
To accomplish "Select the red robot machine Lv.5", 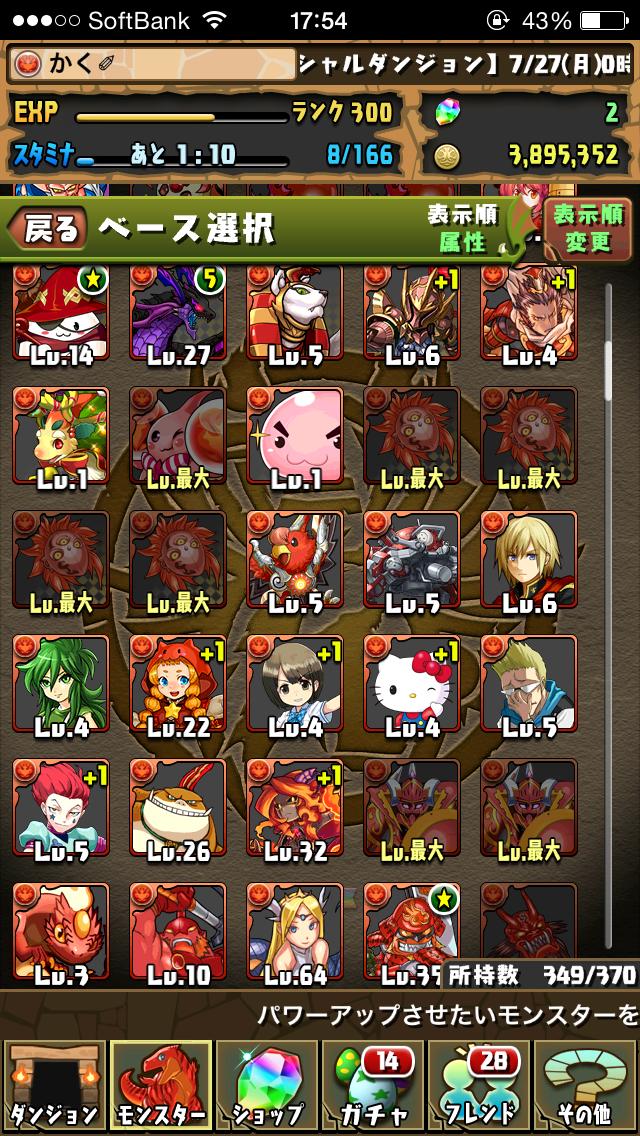I will point(412,559).
